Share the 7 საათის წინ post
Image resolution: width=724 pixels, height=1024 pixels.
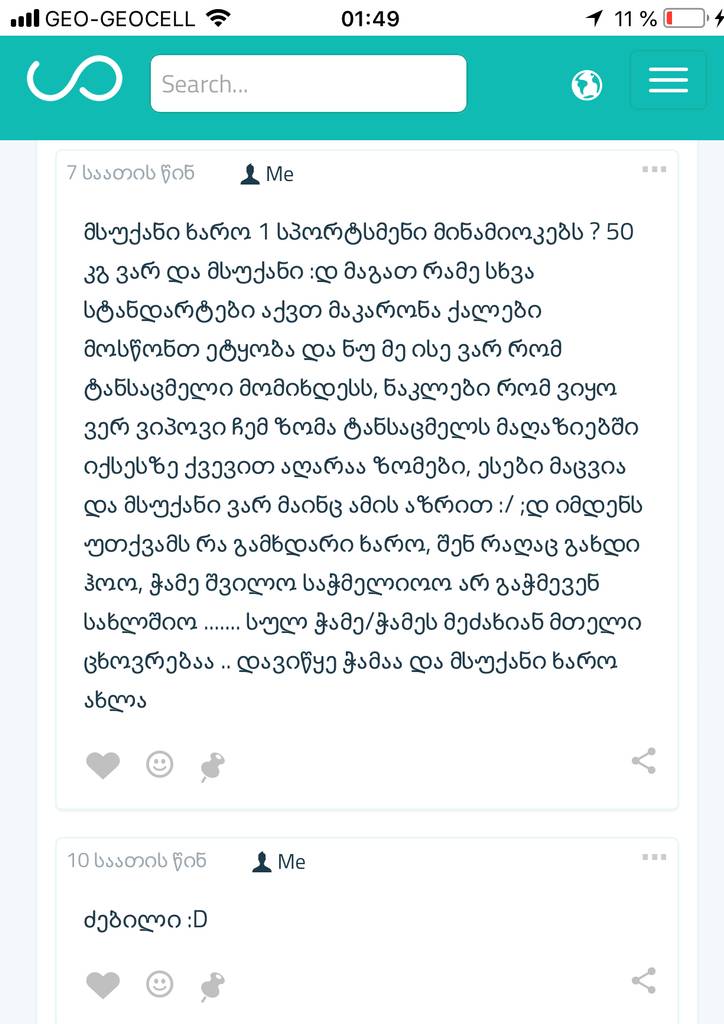click(x=644, y=761)
